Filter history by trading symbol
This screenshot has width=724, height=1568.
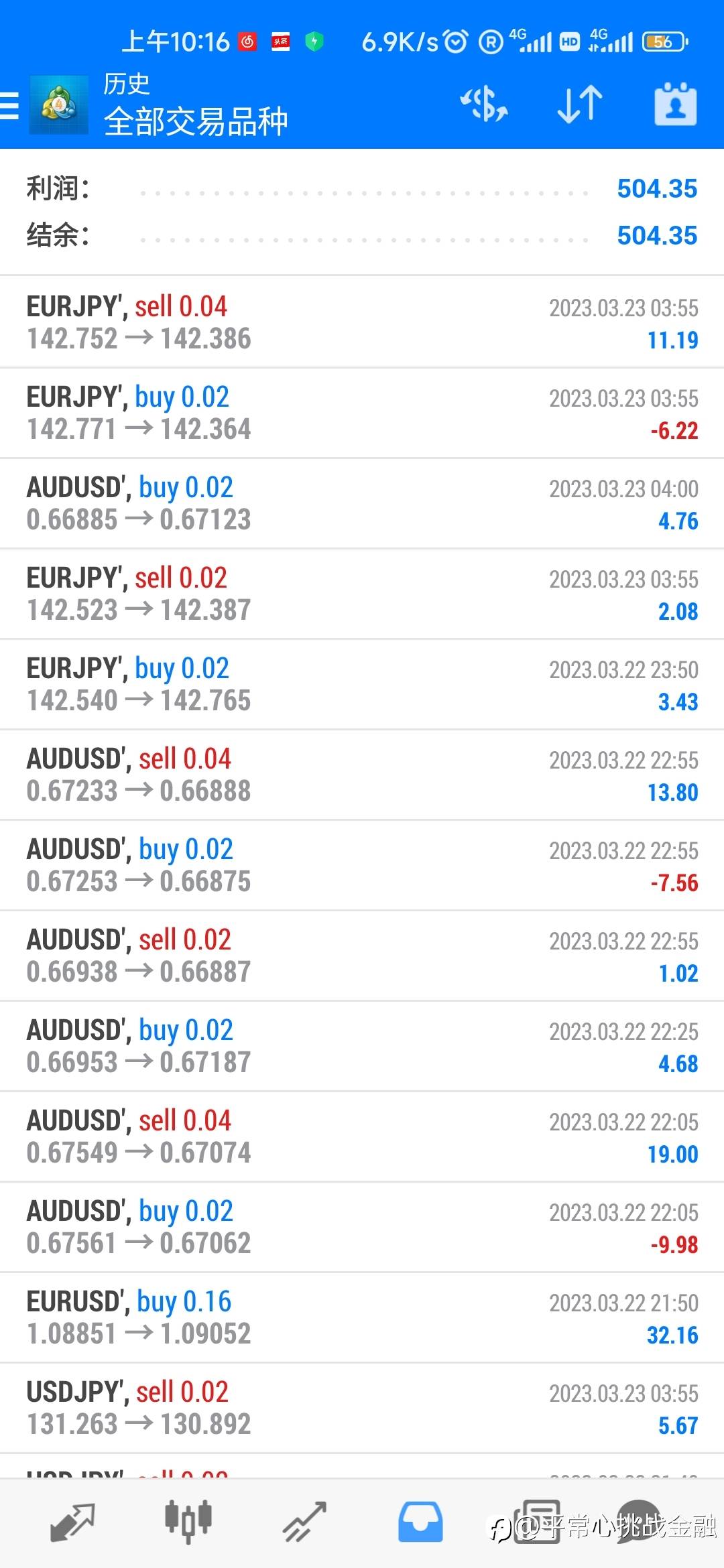point(484,105)
